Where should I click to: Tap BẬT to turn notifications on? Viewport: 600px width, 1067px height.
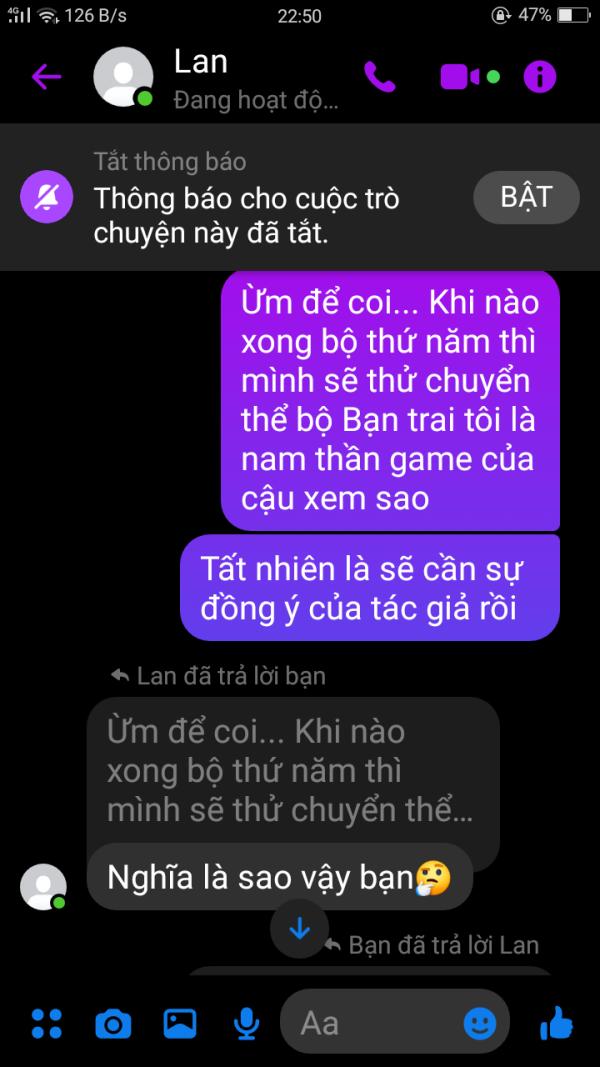(x=526, y=198)
